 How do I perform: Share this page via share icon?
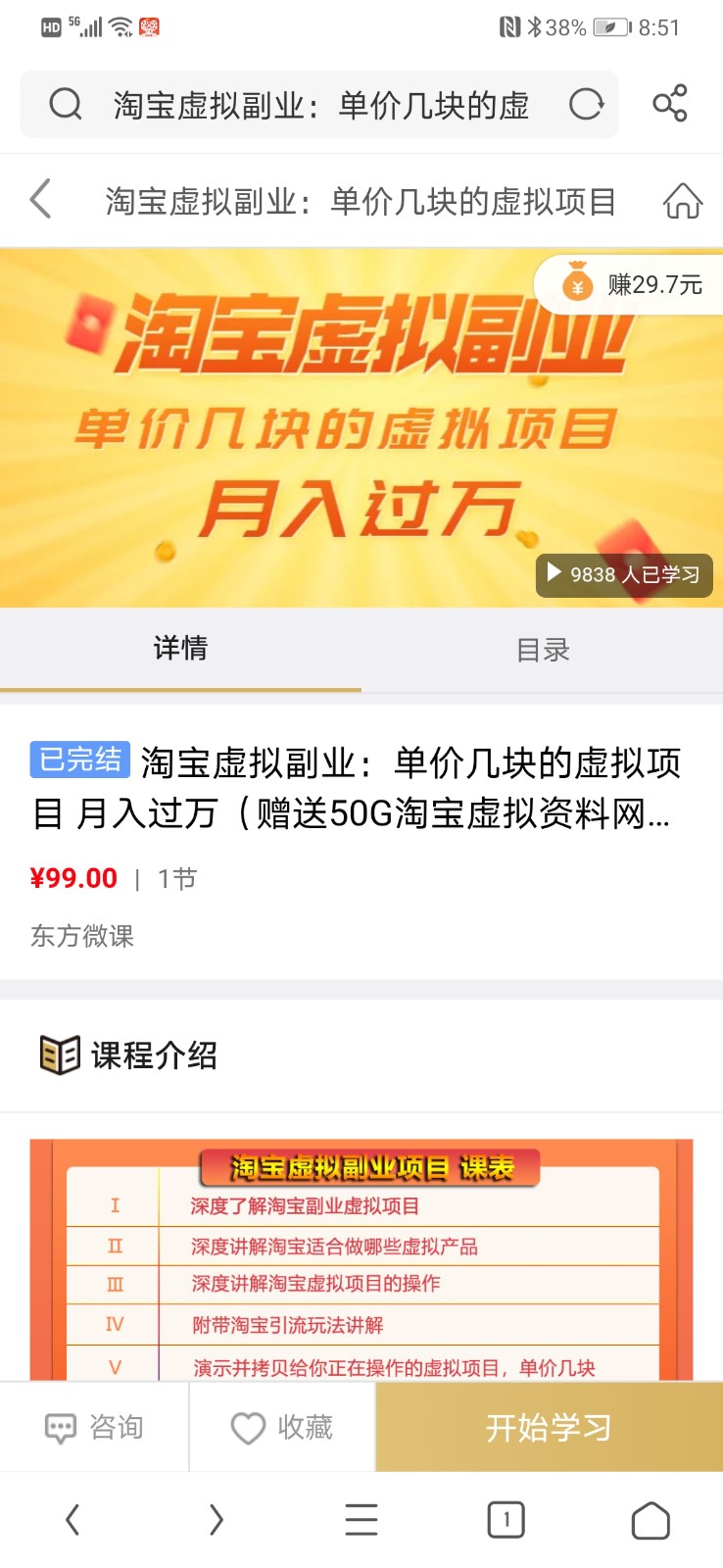click(x=670, y=104)
